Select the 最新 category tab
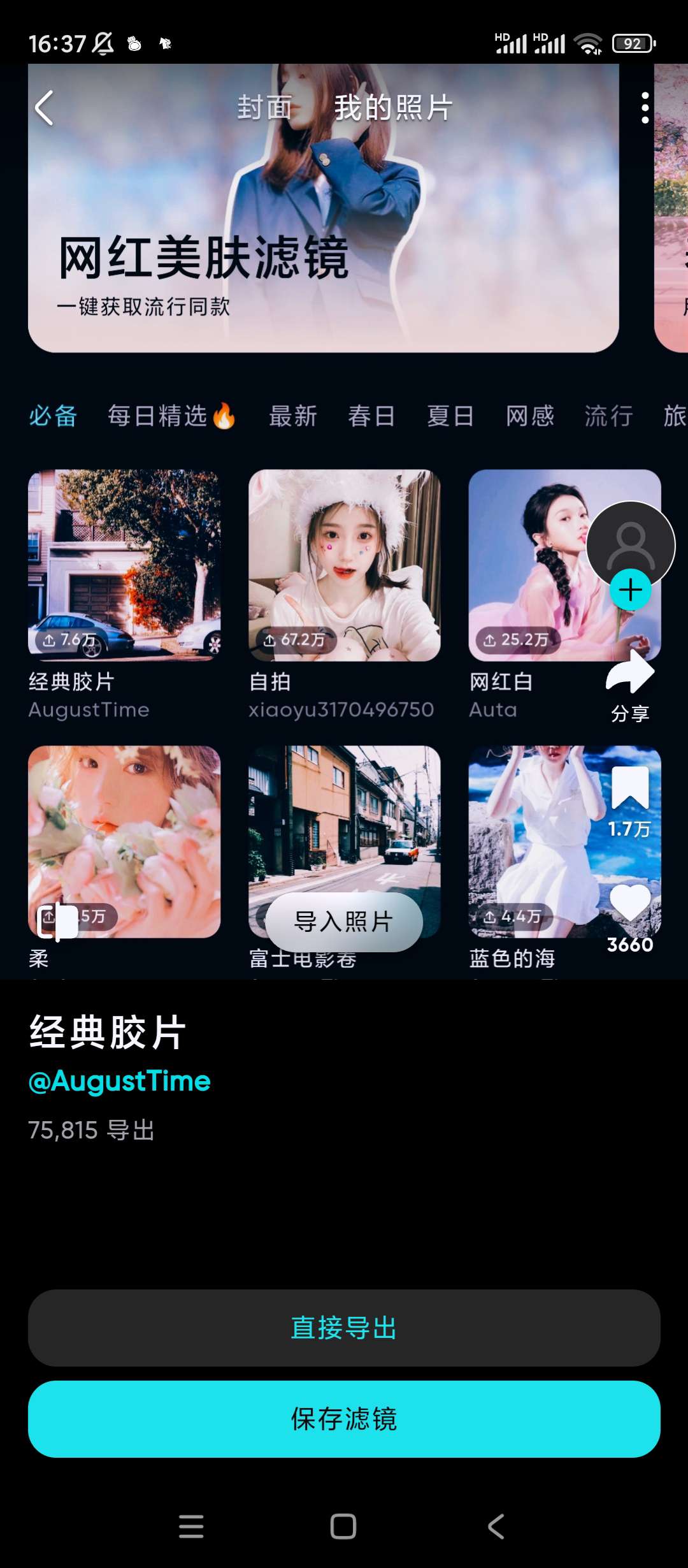The height and width of the screenshot is (1568, 688). 293,416
